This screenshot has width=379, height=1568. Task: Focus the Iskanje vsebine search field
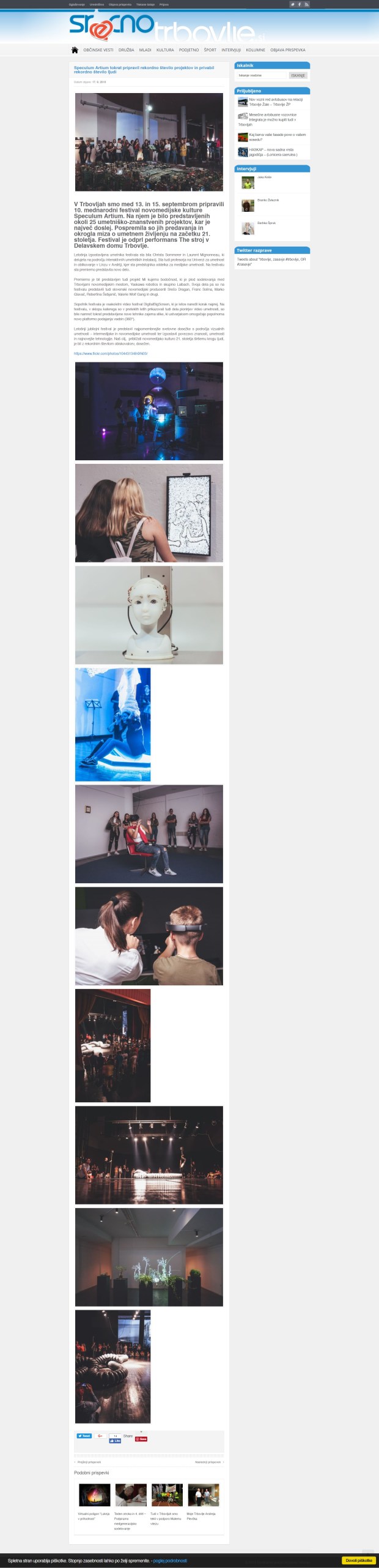coord(262,75)
